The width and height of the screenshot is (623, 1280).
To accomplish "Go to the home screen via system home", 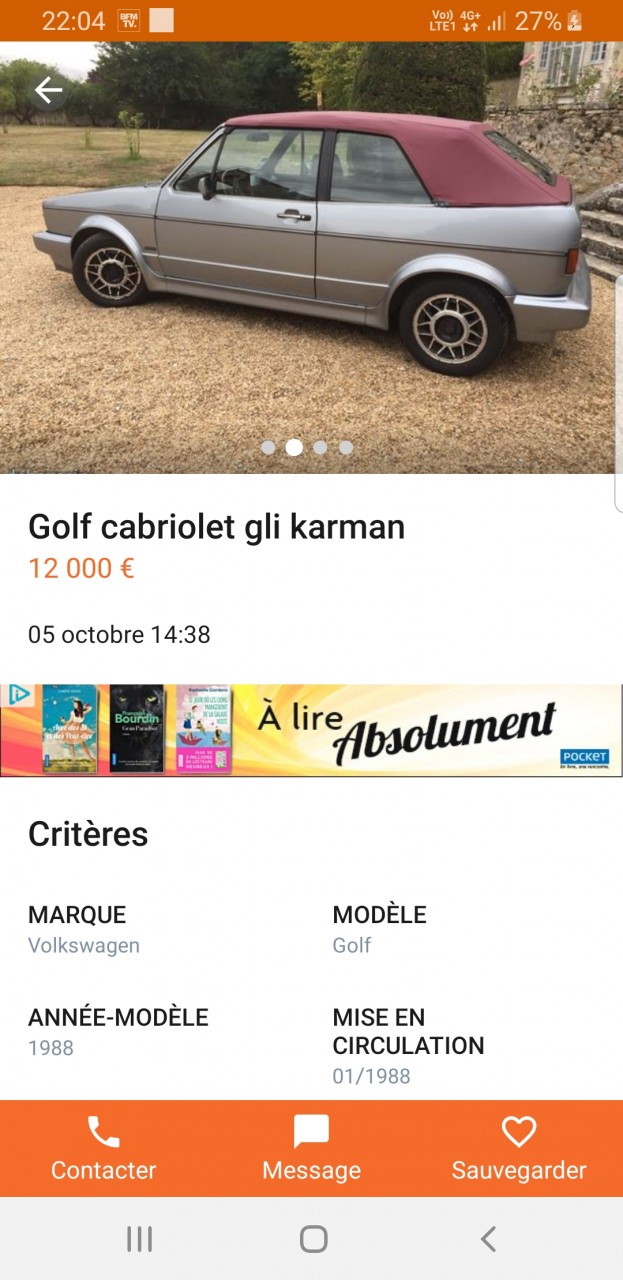I will tap(313, 1240).
